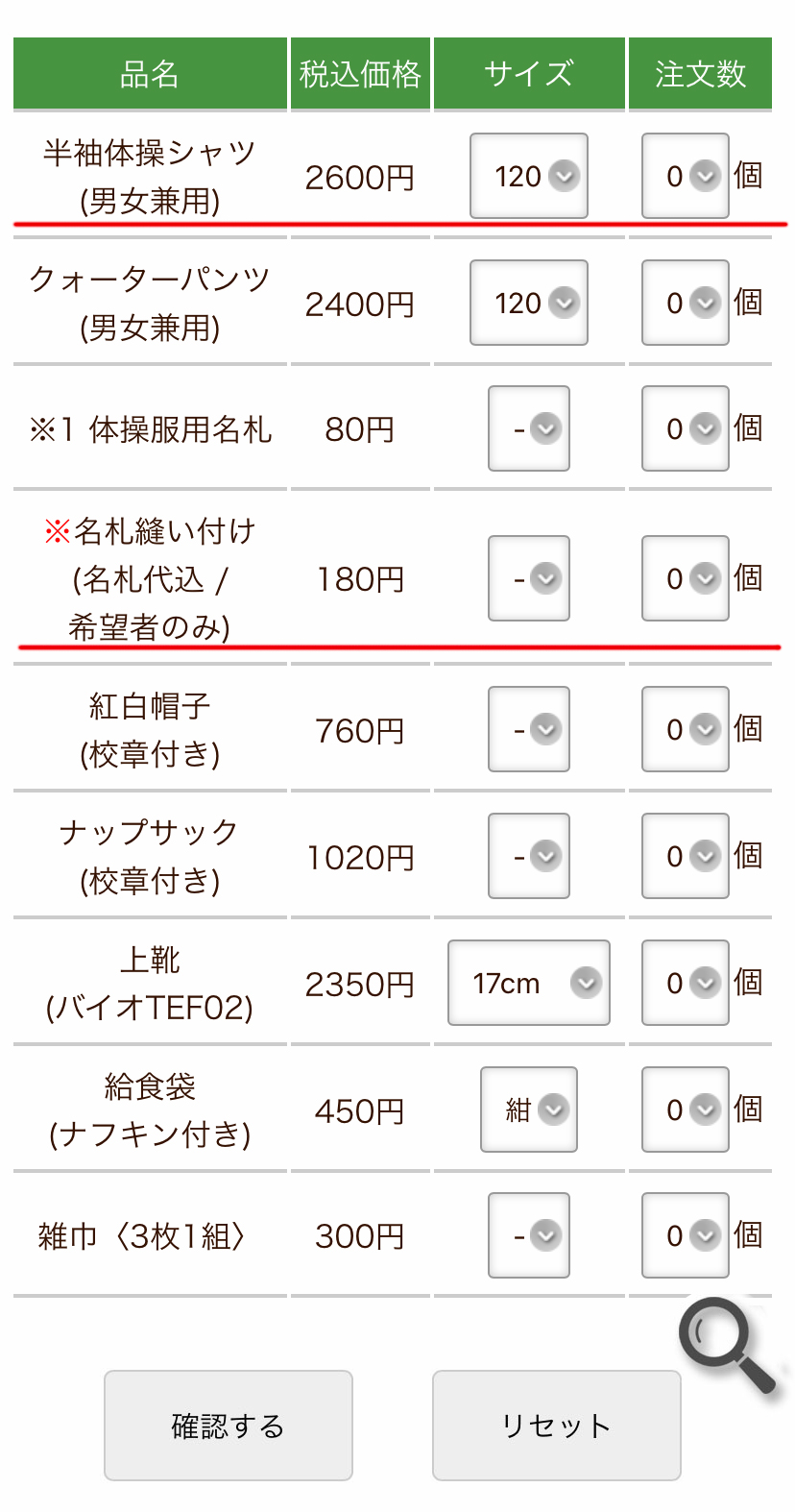Open the 17cm size dropdown for 上靴
This screenshot has width=795, height=1512.
coord(529,983)
